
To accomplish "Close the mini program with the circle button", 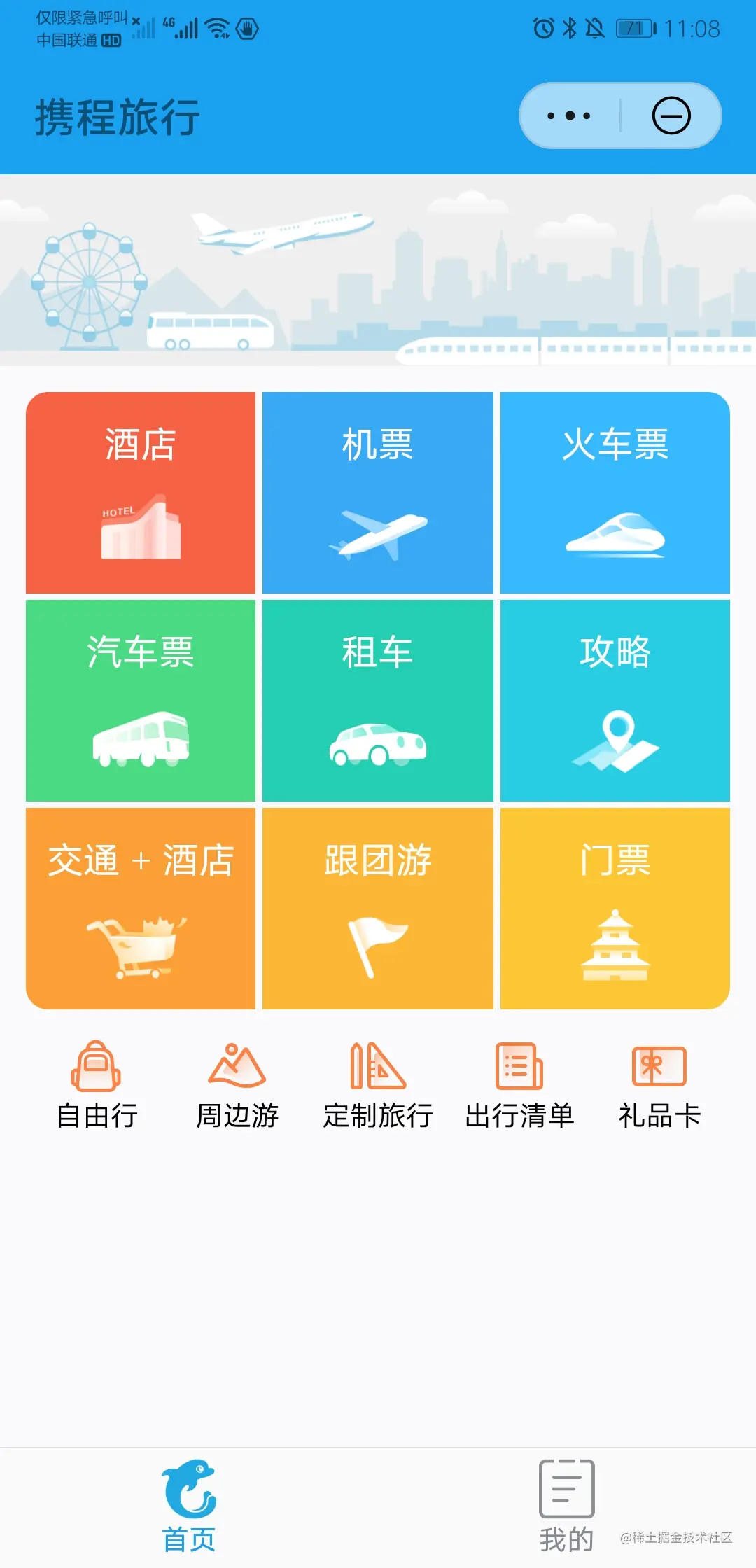I will tap(671, 115).
